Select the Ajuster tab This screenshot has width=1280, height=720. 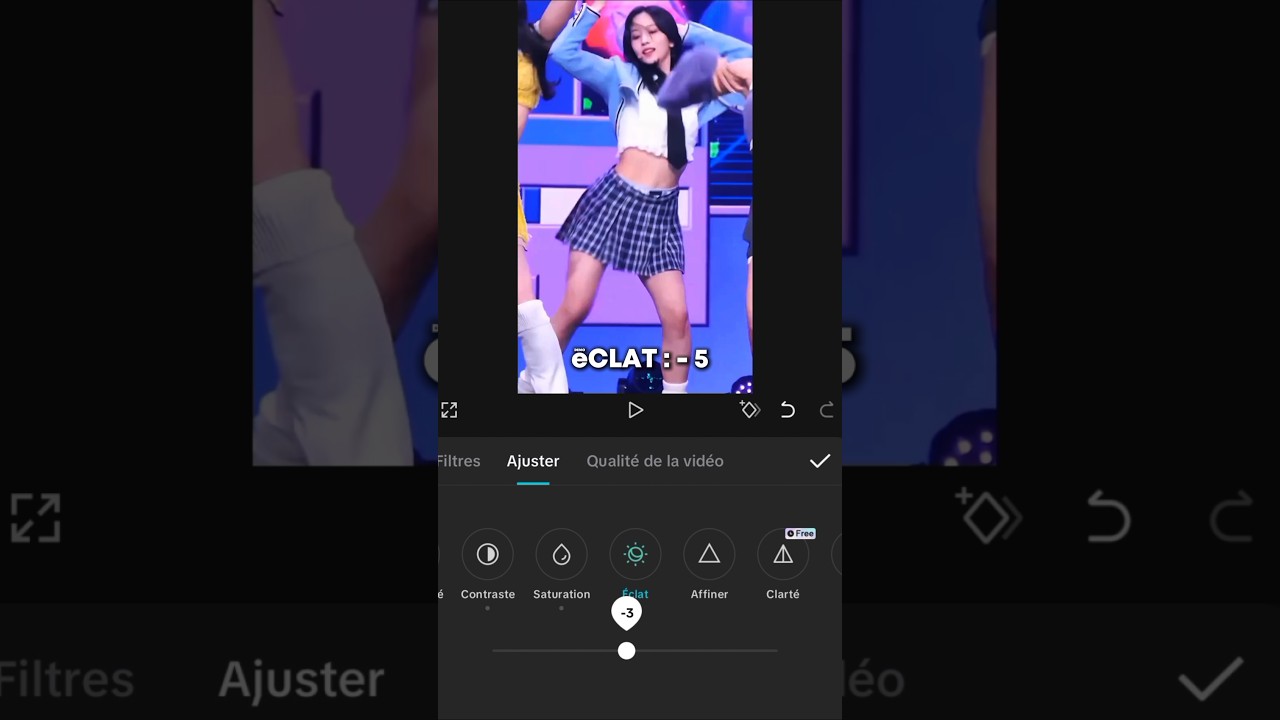533,461
